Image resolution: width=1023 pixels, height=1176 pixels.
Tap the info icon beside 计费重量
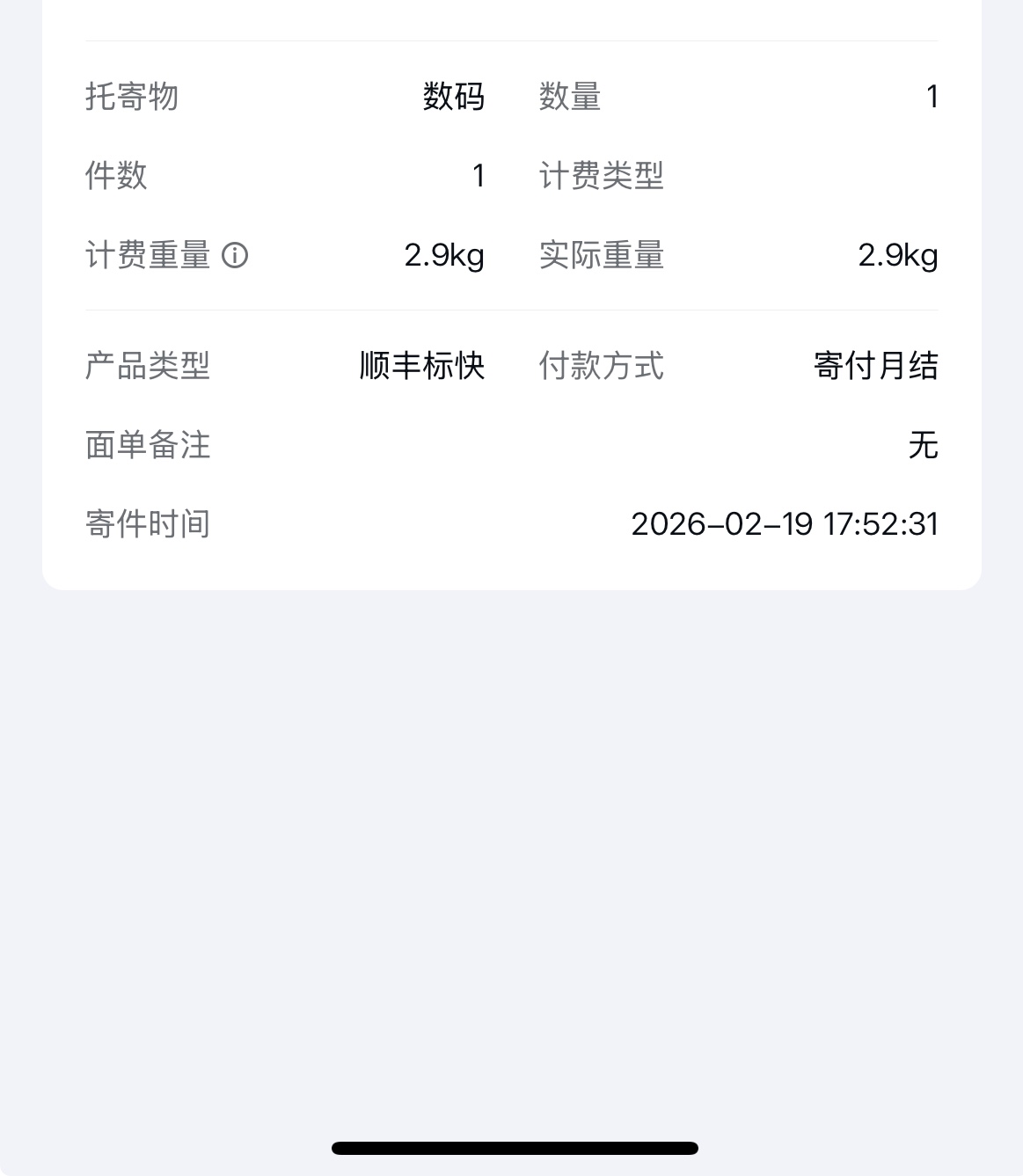pyautogui.click(x=235, y=256)
